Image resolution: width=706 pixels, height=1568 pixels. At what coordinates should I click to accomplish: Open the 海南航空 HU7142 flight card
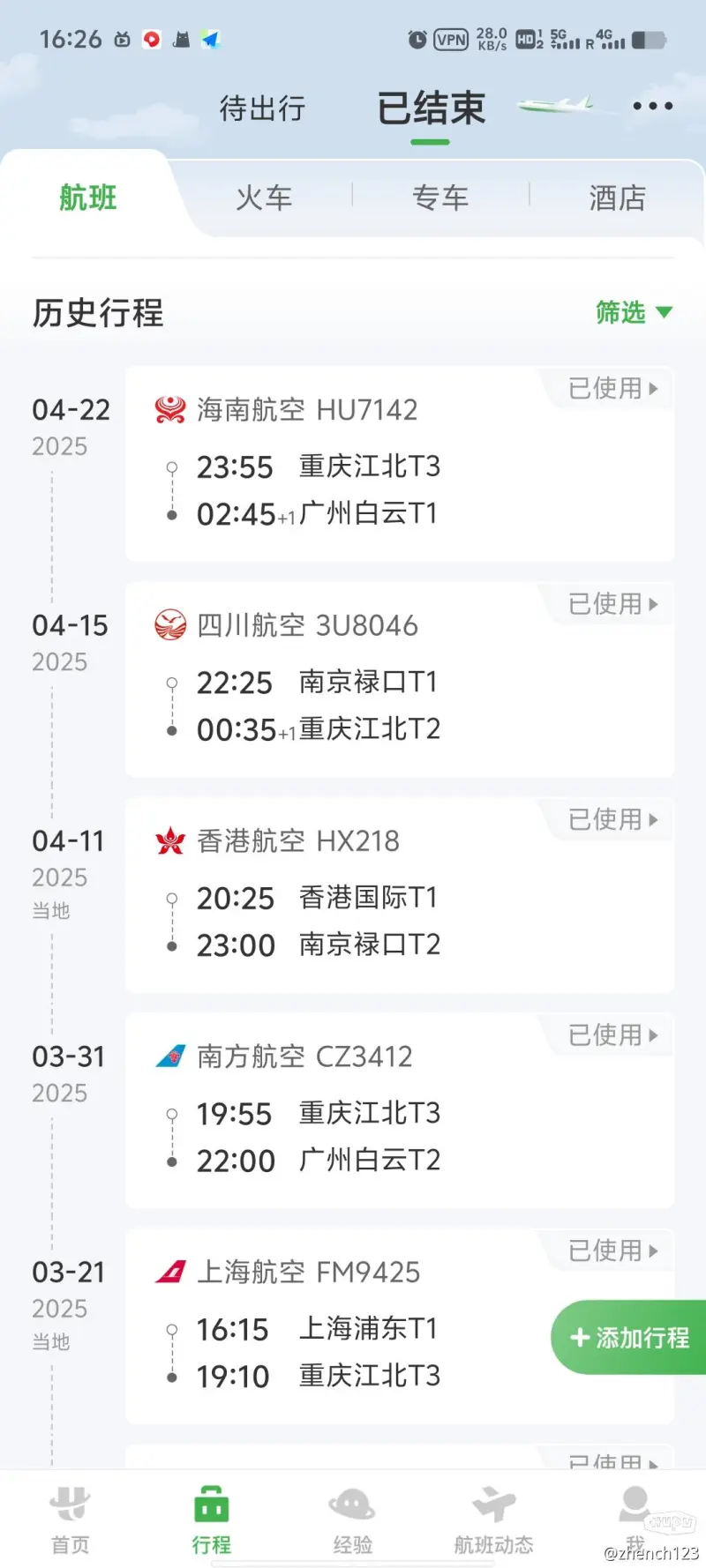(x=400, y=464)
